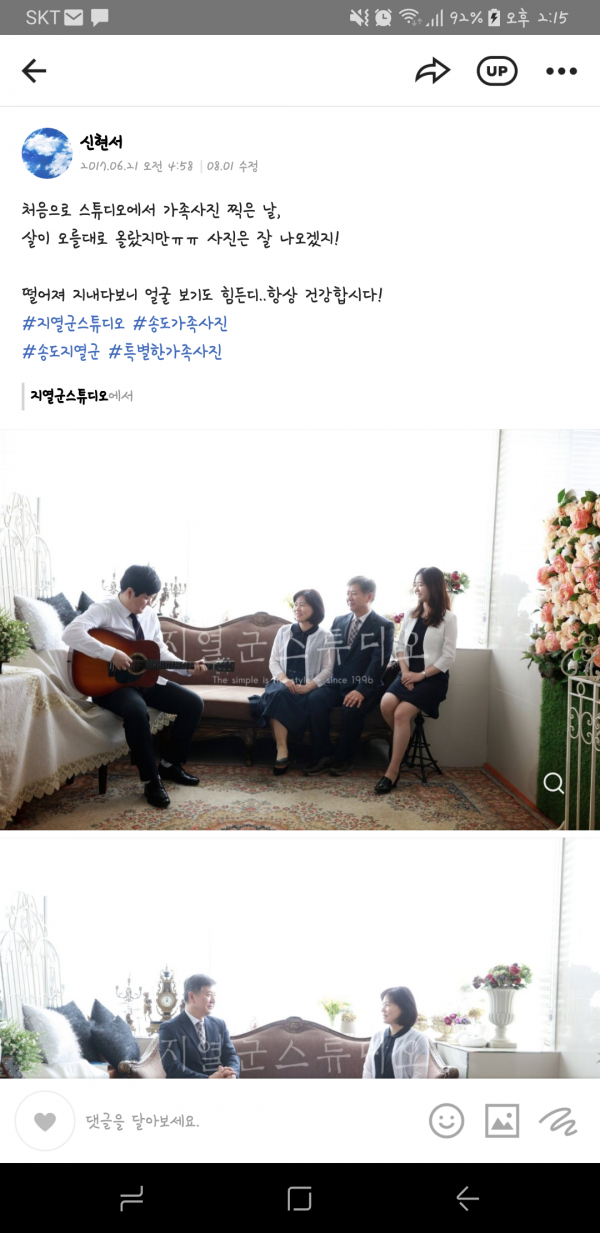This screenshot has width=600, height=1233.
Task: Like the post with the heart
Action: tap(45, 1121)
